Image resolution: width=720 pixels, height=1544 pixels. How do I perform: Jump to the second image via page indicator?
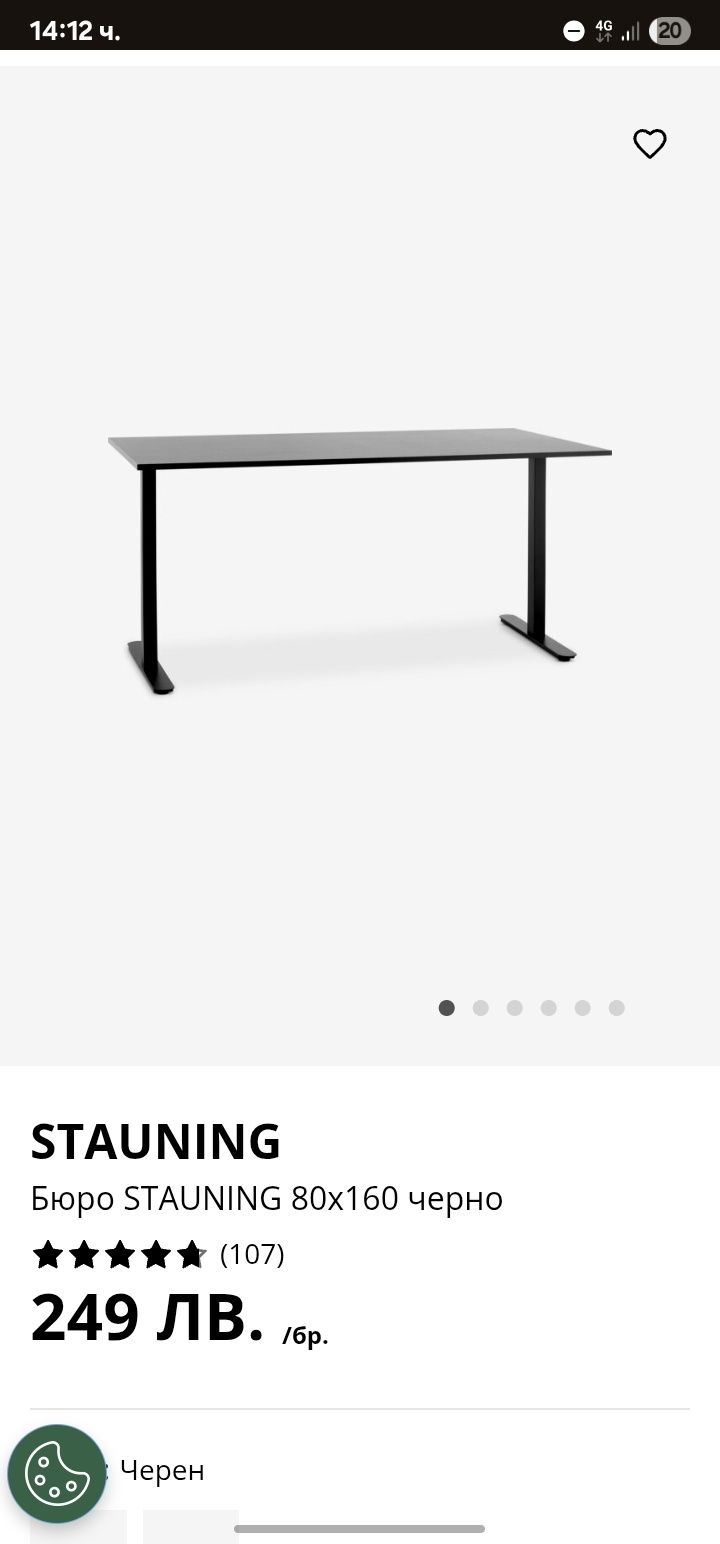(x=481, y=1008)
